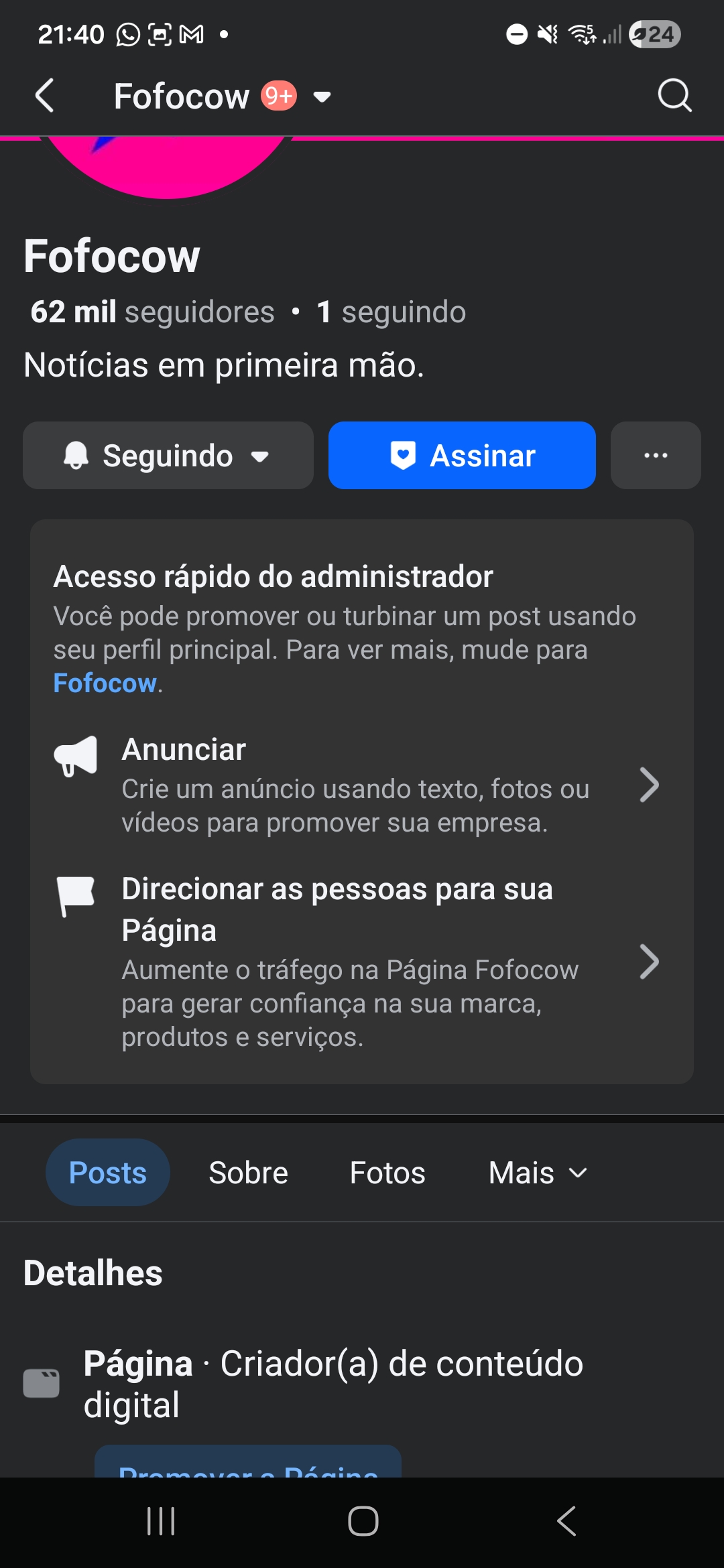Switch to the Sobre tab
Screen dimensions: 724x1568
[248, 1173]
